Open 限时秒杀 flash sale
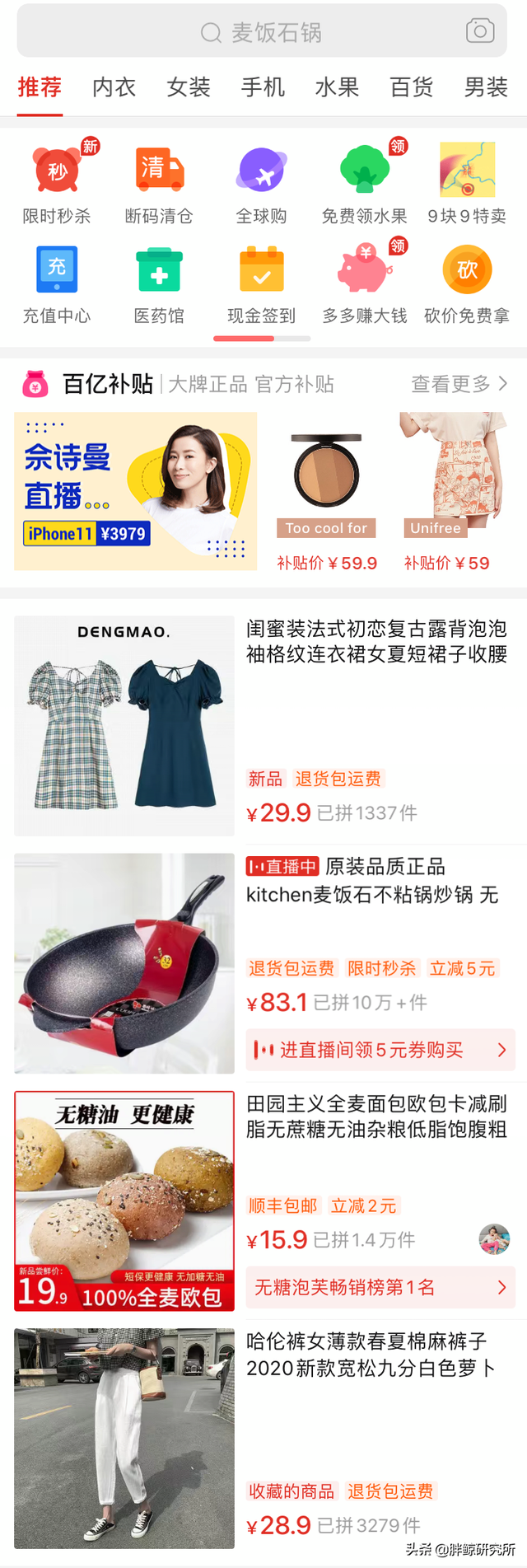The width and height of the screenshot is (527, 1568). (57, 183)
